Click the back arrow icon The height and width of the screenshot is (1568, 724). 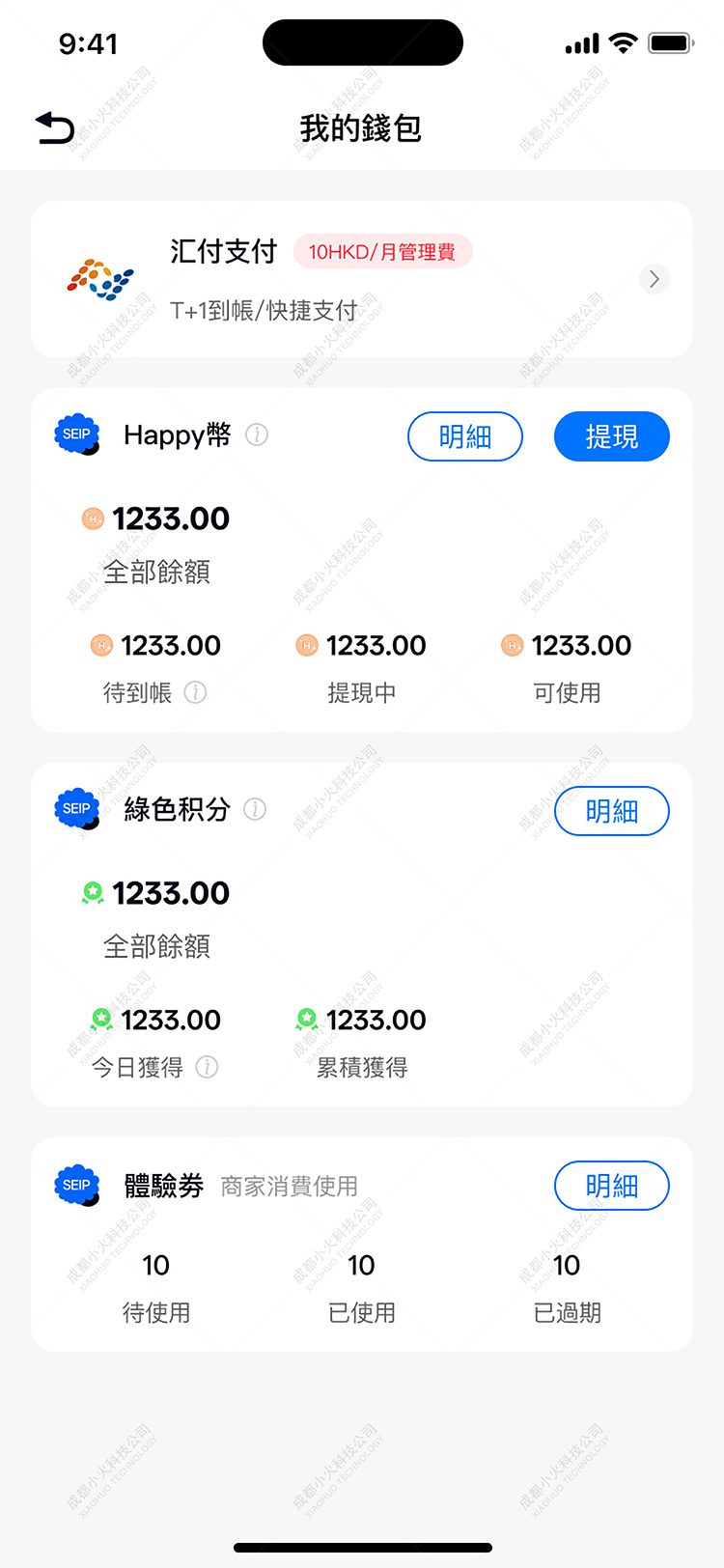coord(55,126)
